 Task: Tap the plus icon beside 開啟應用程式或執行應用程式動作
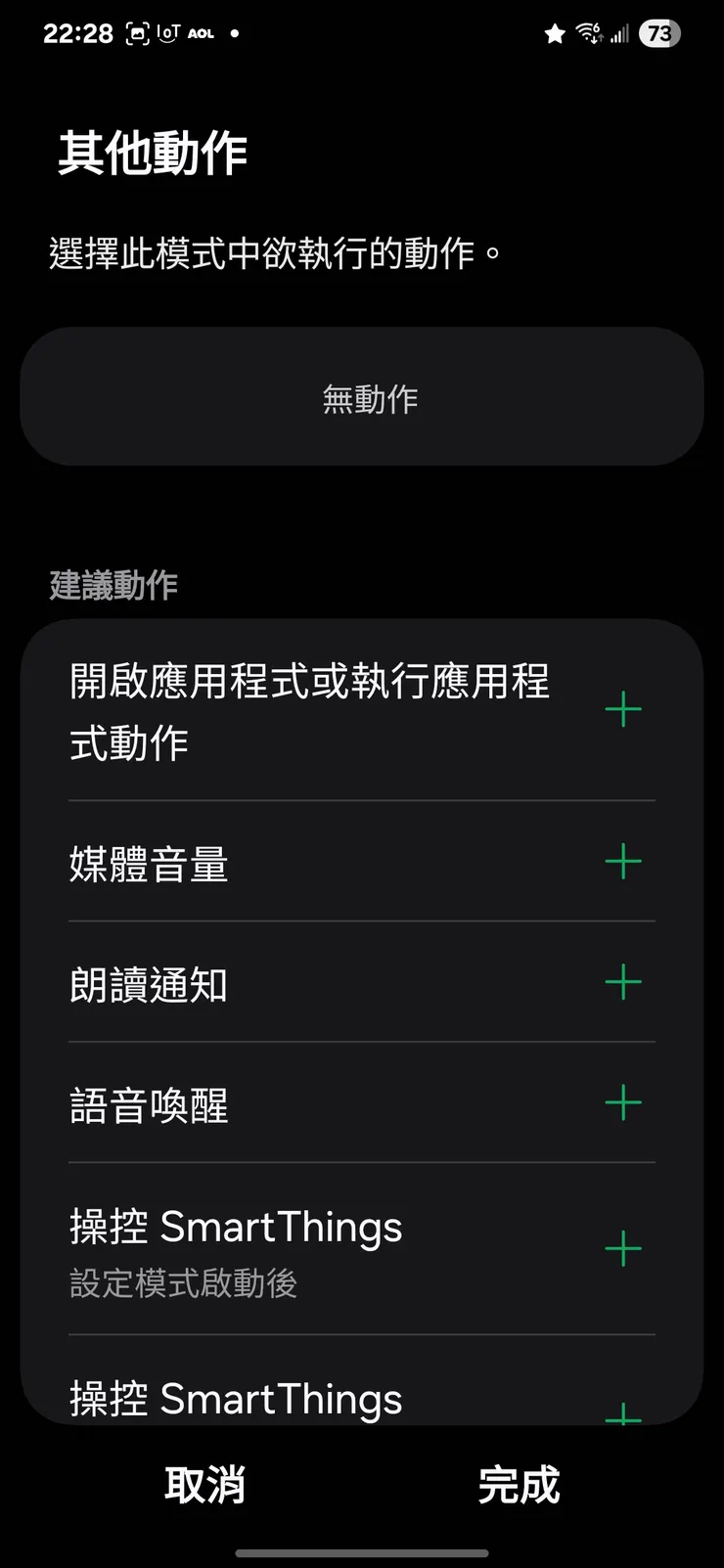(x=623, y=709)
